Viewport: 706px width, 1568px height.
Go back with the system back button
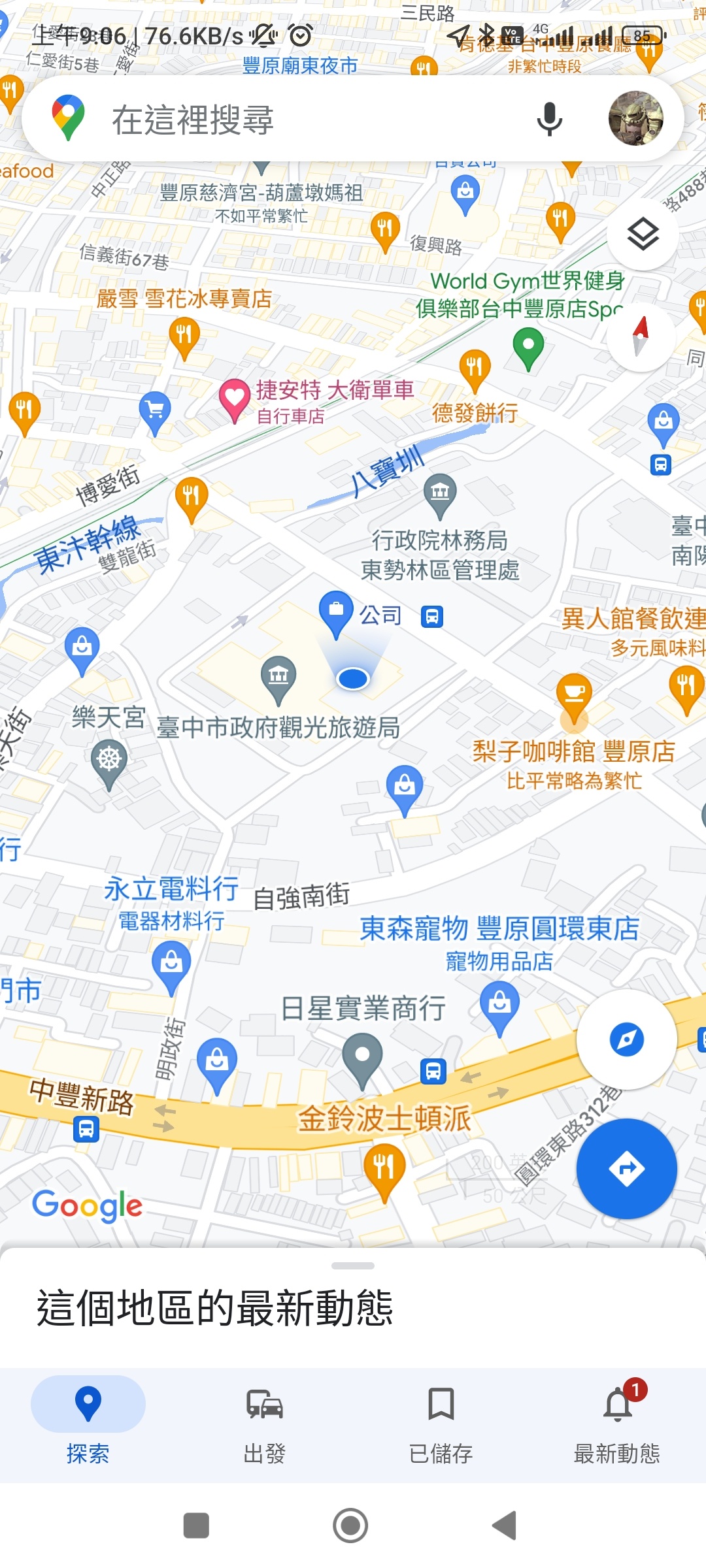(x=505, y=1526)
